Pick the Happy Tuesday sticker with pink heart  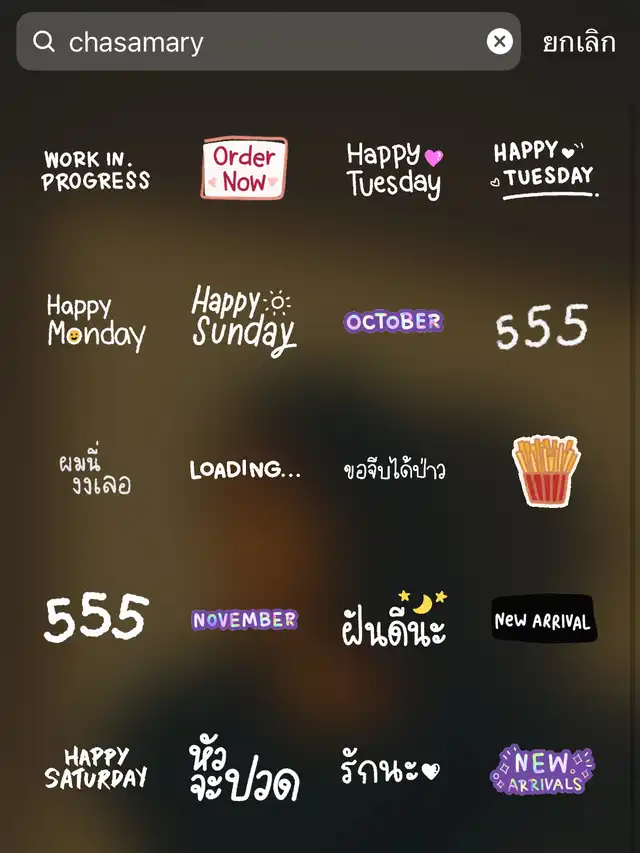coord(393,170)
